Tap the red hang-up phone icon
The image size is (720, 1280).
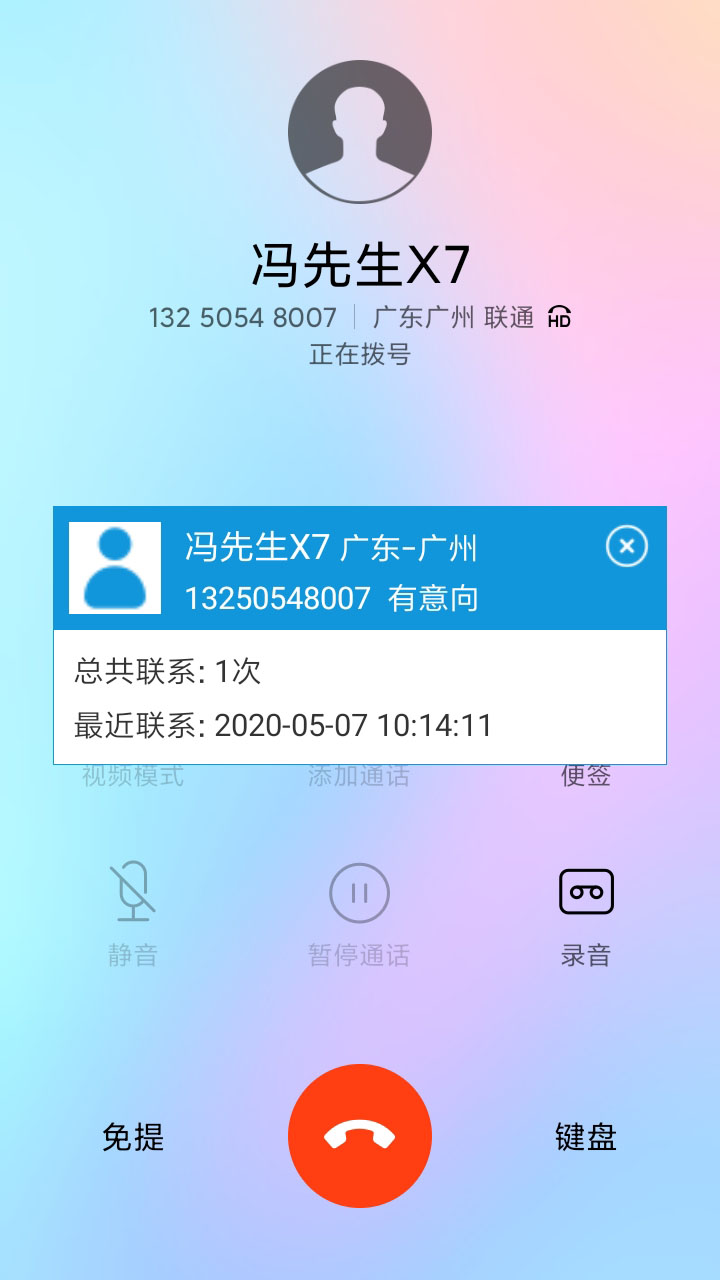coord(360,1136)
